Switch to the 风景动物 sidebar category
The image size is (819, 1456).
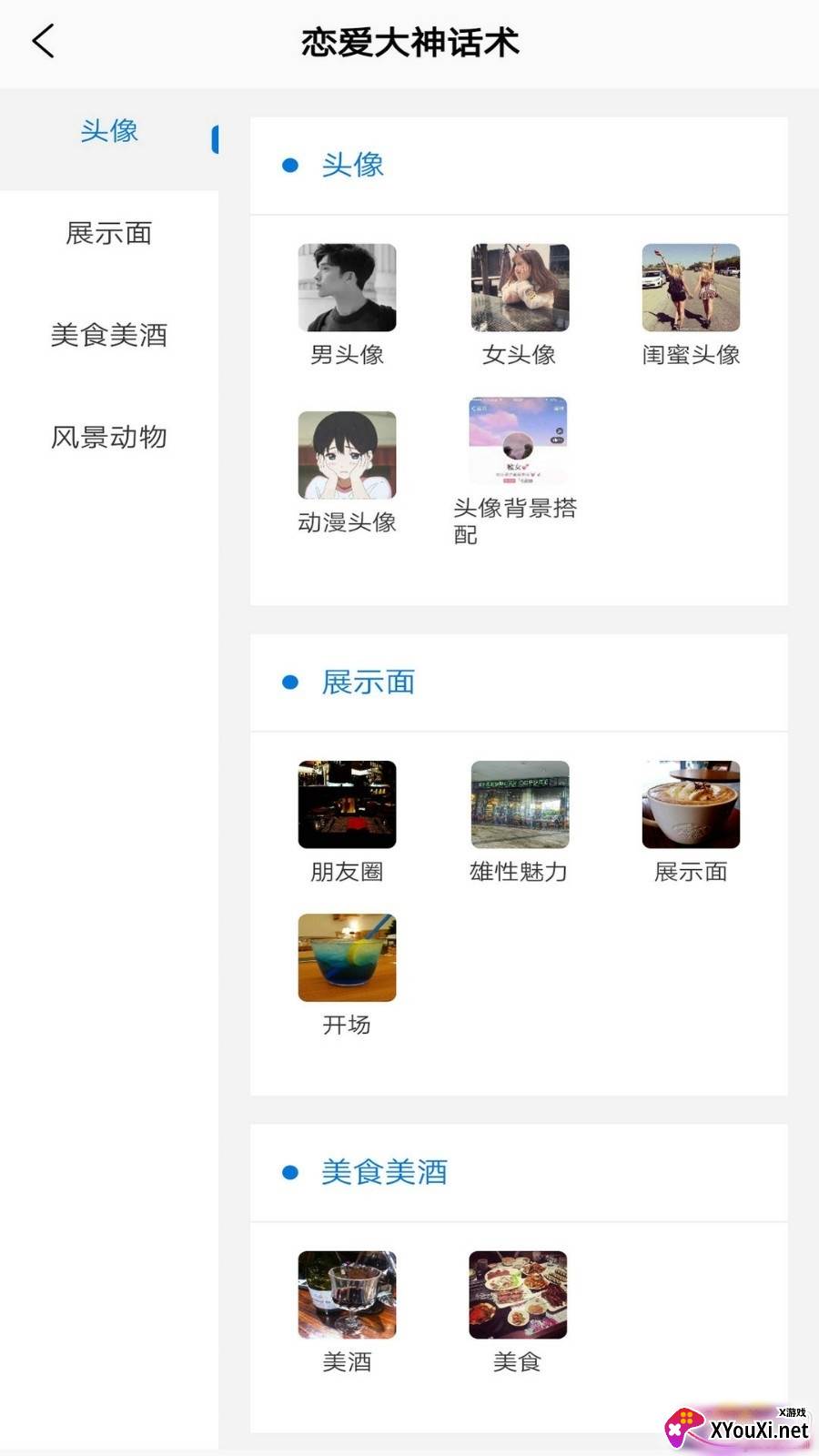click(109, 438)
